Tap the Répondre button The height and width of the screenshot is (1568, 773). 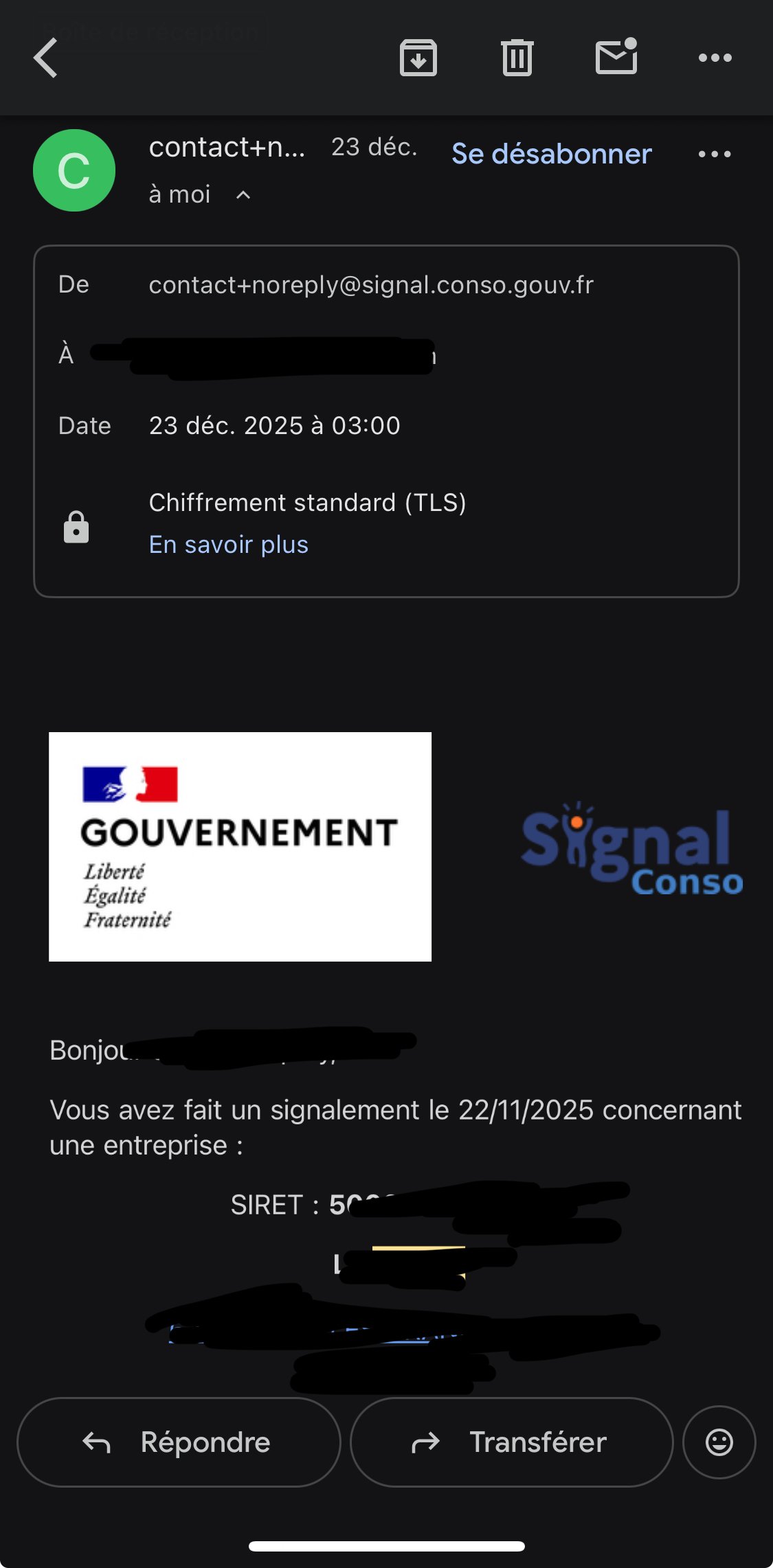click(179, 1442)
